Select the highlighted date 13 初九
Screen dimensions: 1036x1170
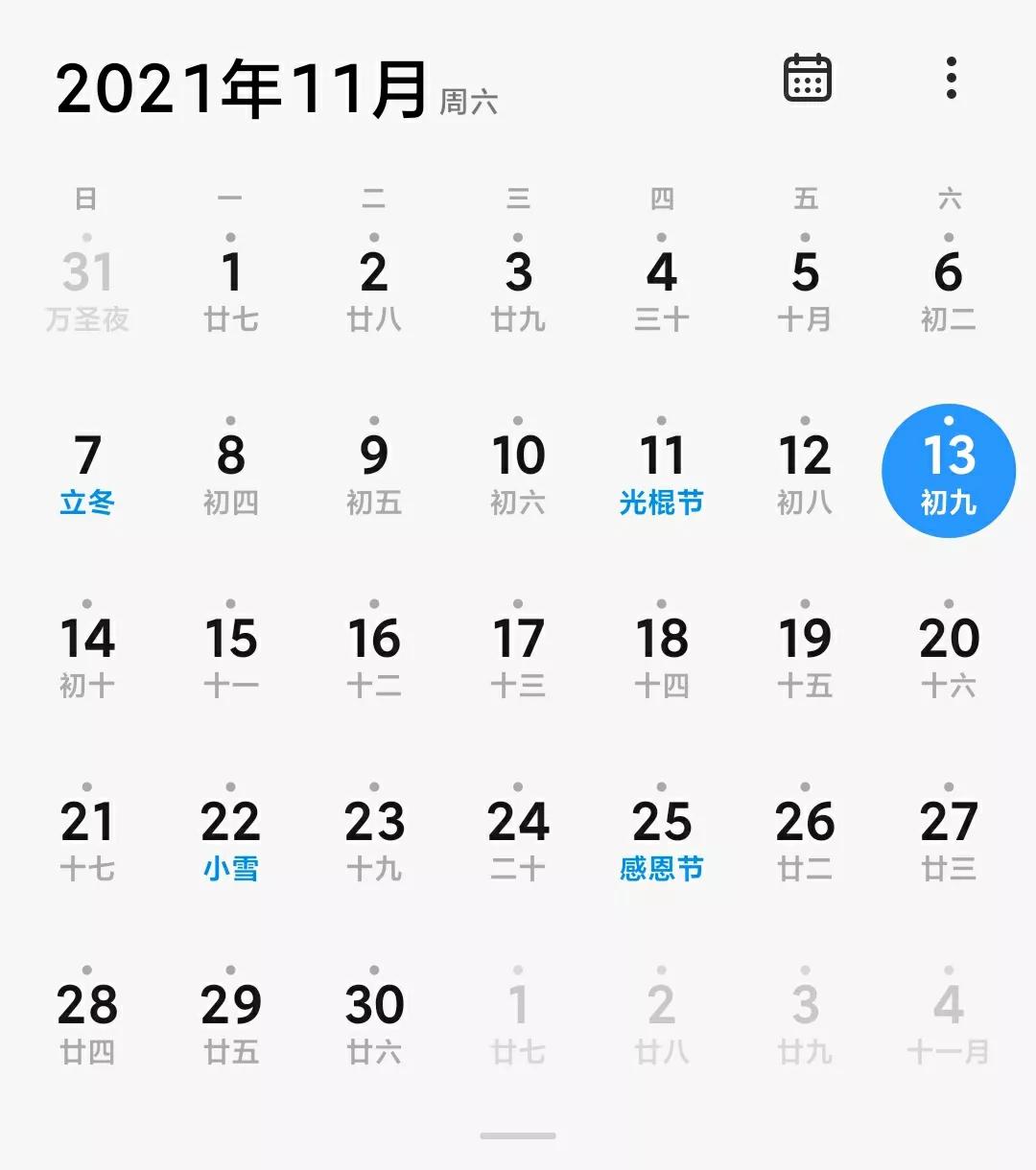(x=948, y=471)
